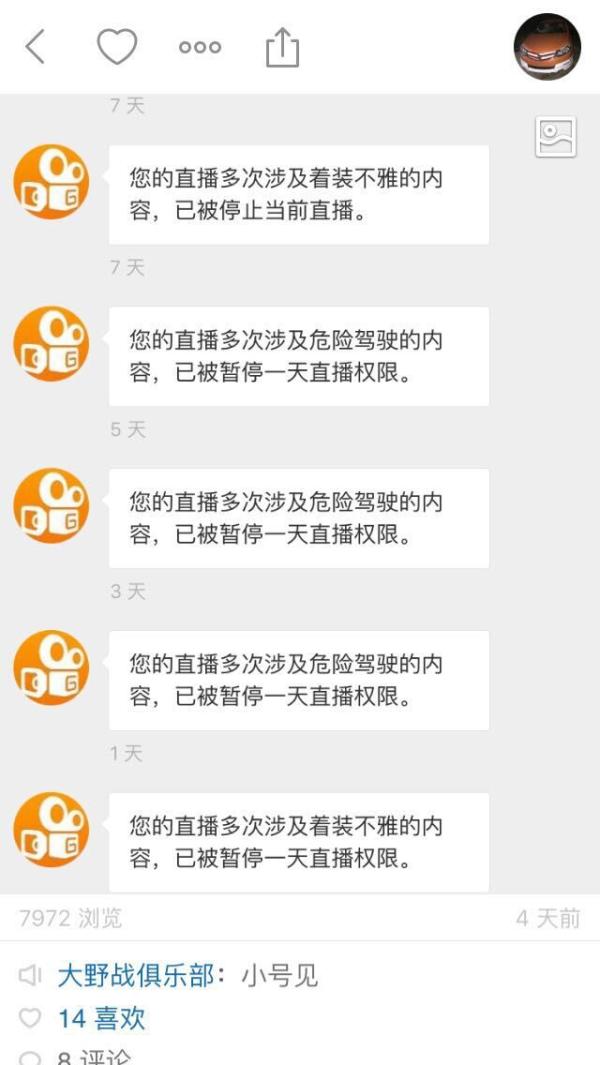Share this post

pos(282,47)
